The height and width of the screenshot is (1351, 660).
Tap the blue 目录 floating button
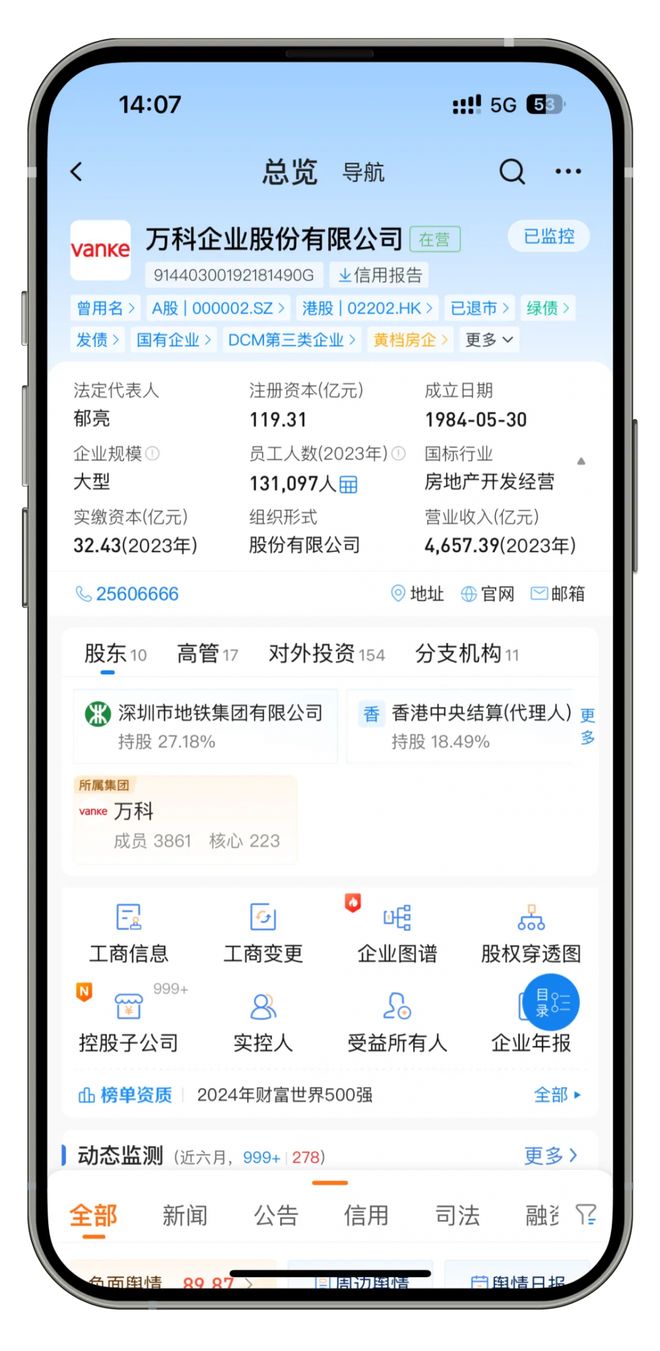[x=551, y=1002]
